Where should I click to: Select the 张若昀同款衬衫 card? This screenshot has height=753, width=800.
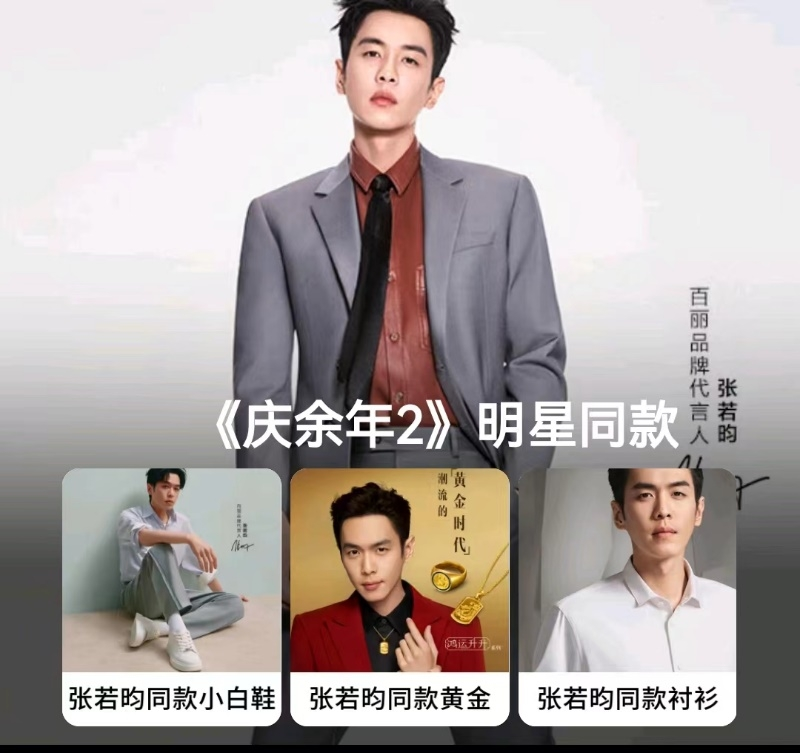click(627, 596)
